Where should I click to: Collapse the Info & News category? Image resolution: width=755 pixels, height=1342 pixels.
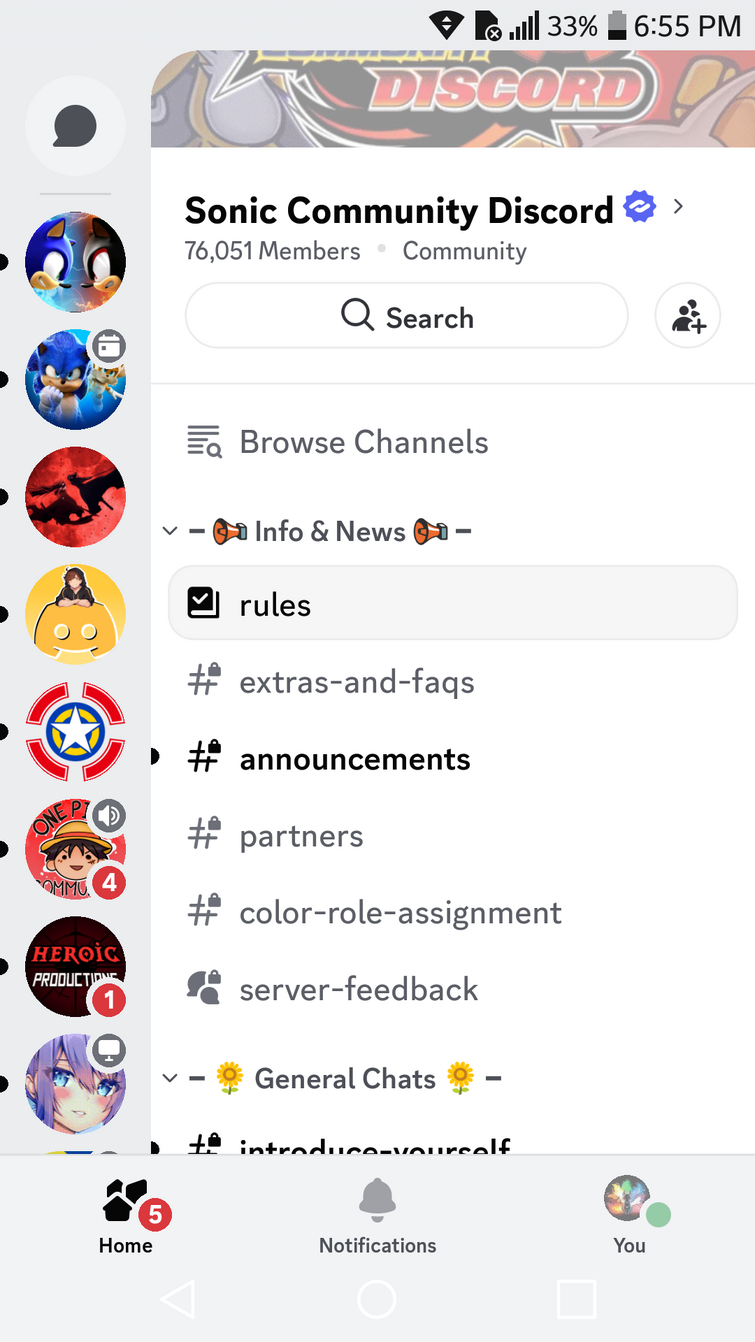330,531
